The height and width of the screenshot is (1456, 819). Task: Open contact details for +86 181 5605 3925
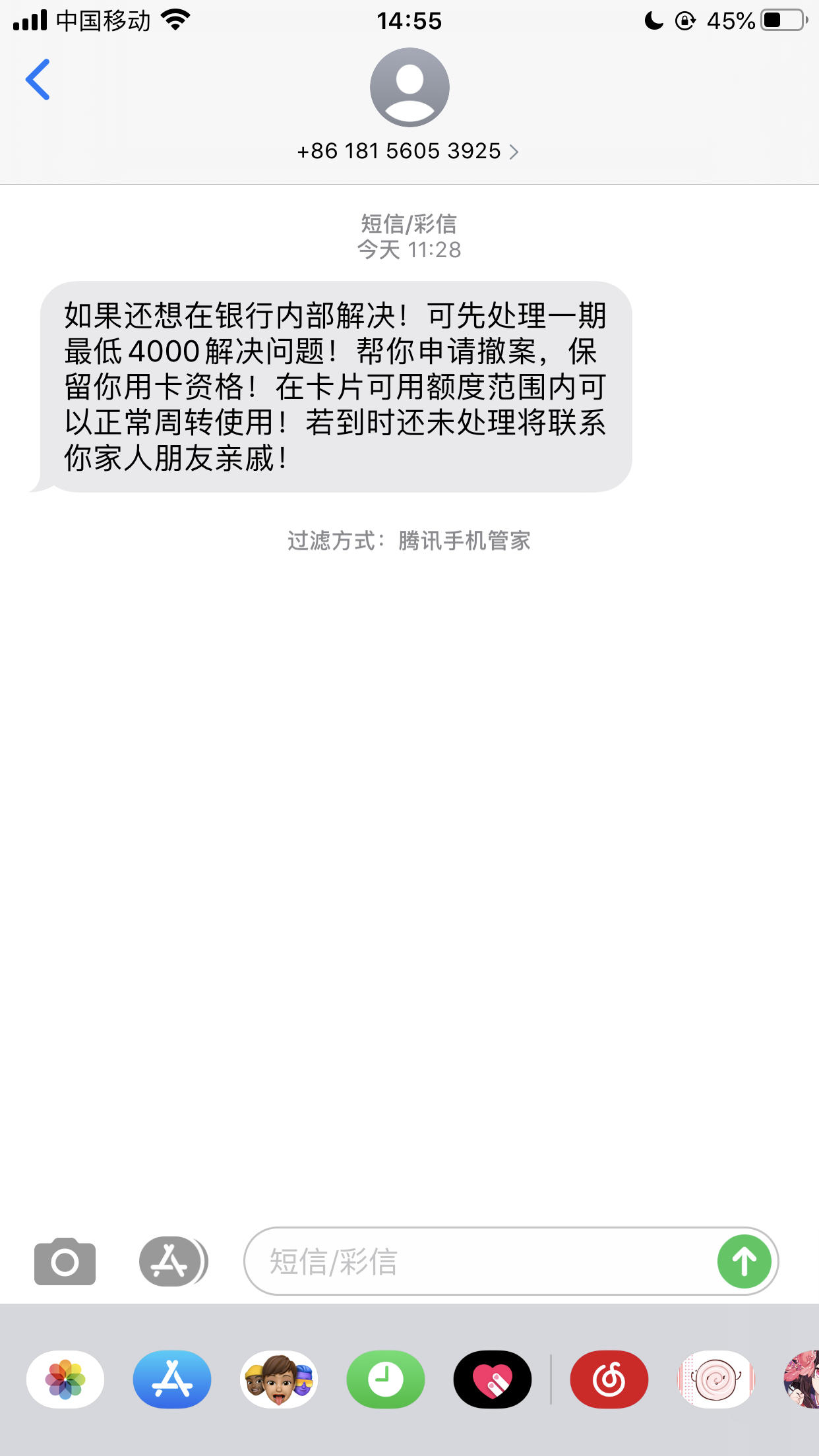[x=408, y=152]
